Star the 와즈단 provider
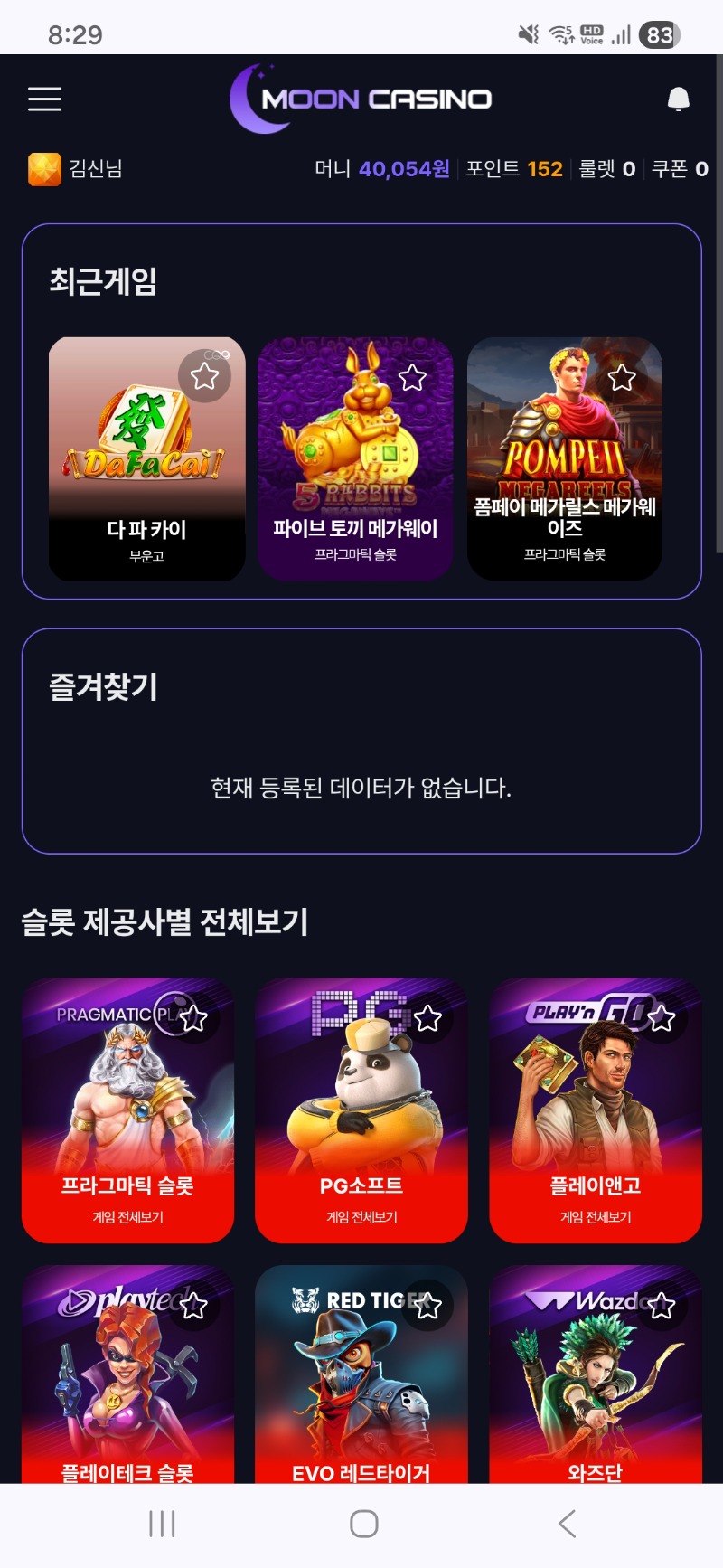 point(662,1306)
